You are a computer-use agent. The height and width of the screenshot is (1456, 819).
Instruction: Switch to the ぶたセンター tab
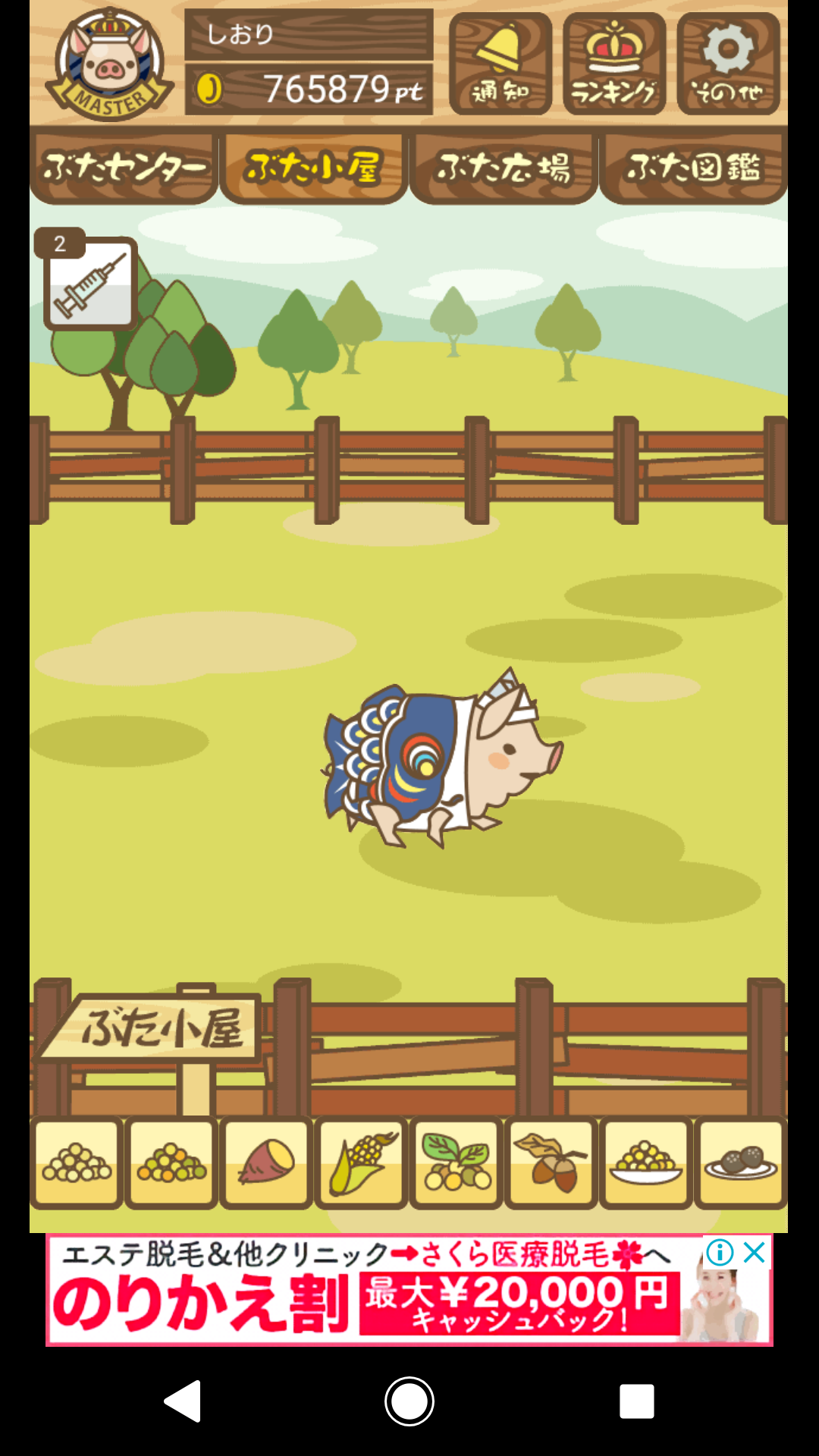tap(124, 168)
